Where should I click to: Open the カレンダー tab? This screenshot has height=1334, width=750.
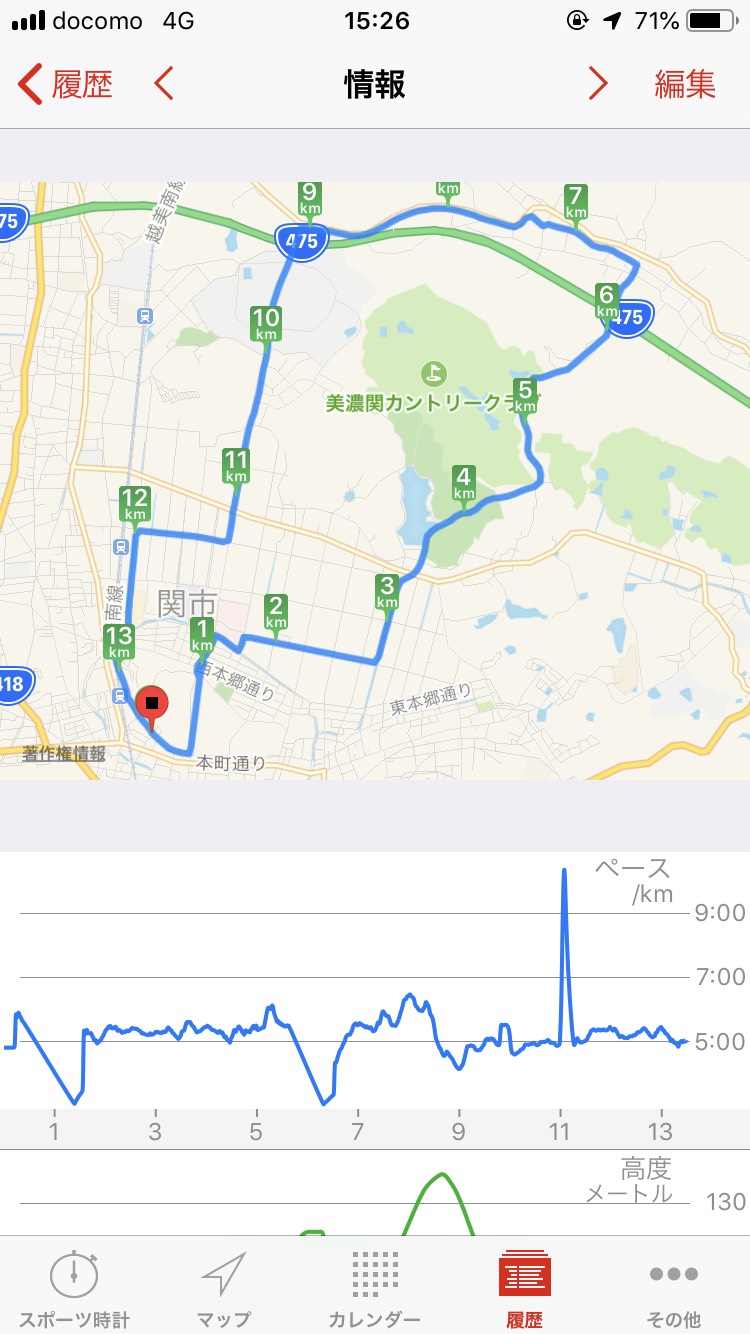point(375,1288)
